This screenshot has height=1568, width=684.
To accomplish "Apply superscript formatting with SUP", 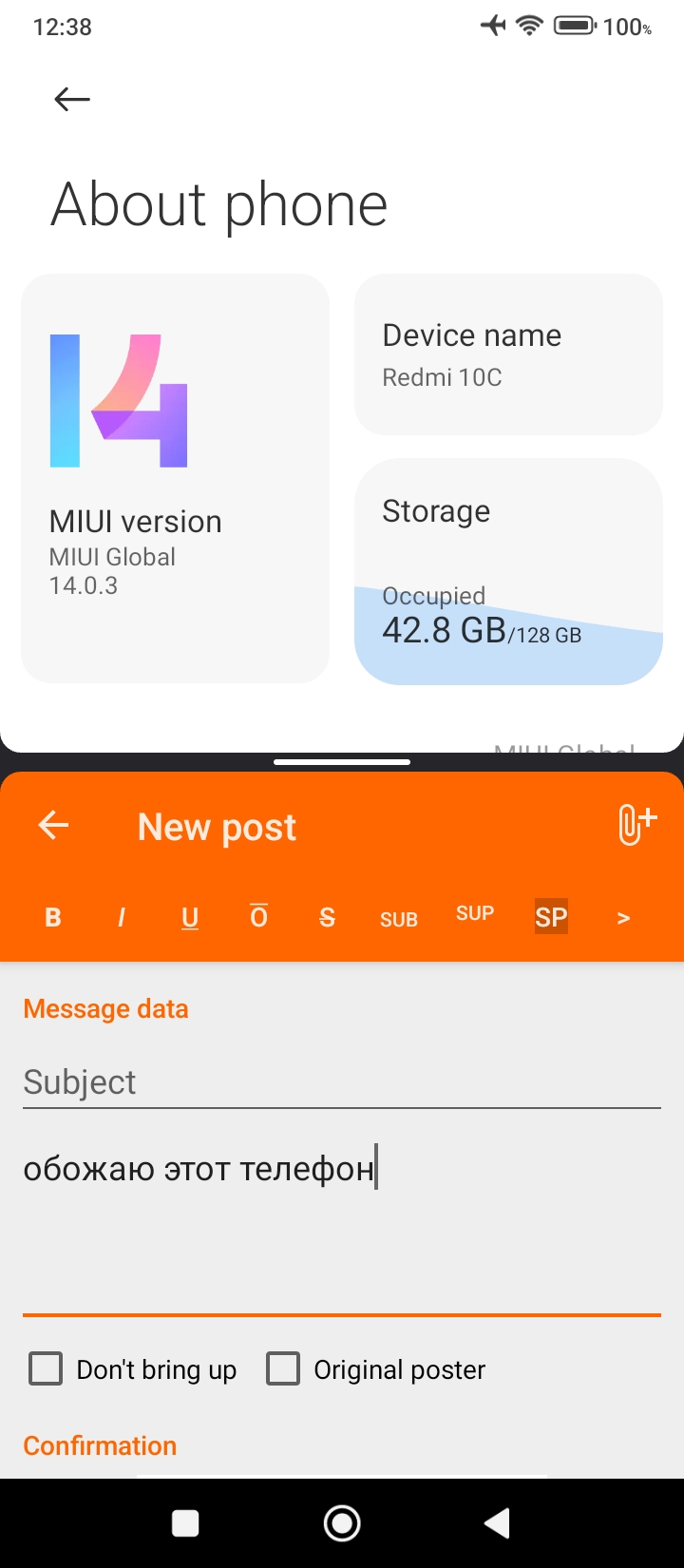I will click(x=475, y=914).
